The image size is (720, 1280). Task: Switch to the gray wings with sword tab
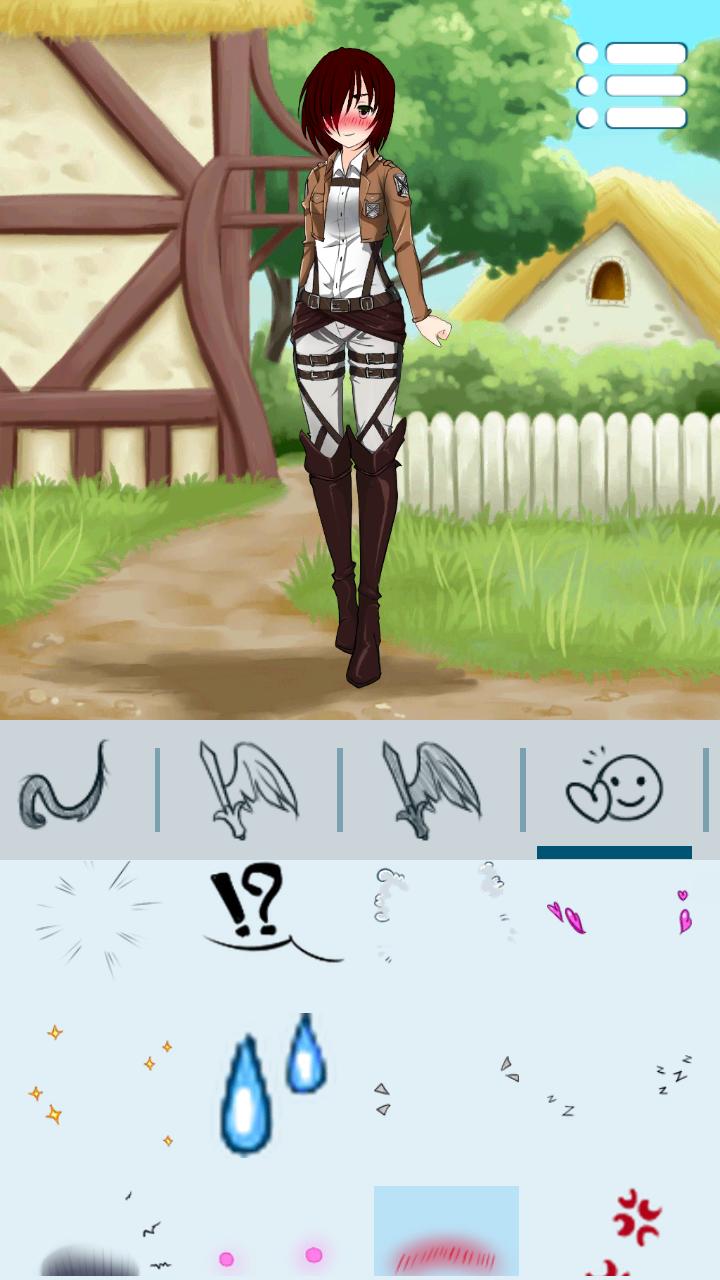[431, 787]
